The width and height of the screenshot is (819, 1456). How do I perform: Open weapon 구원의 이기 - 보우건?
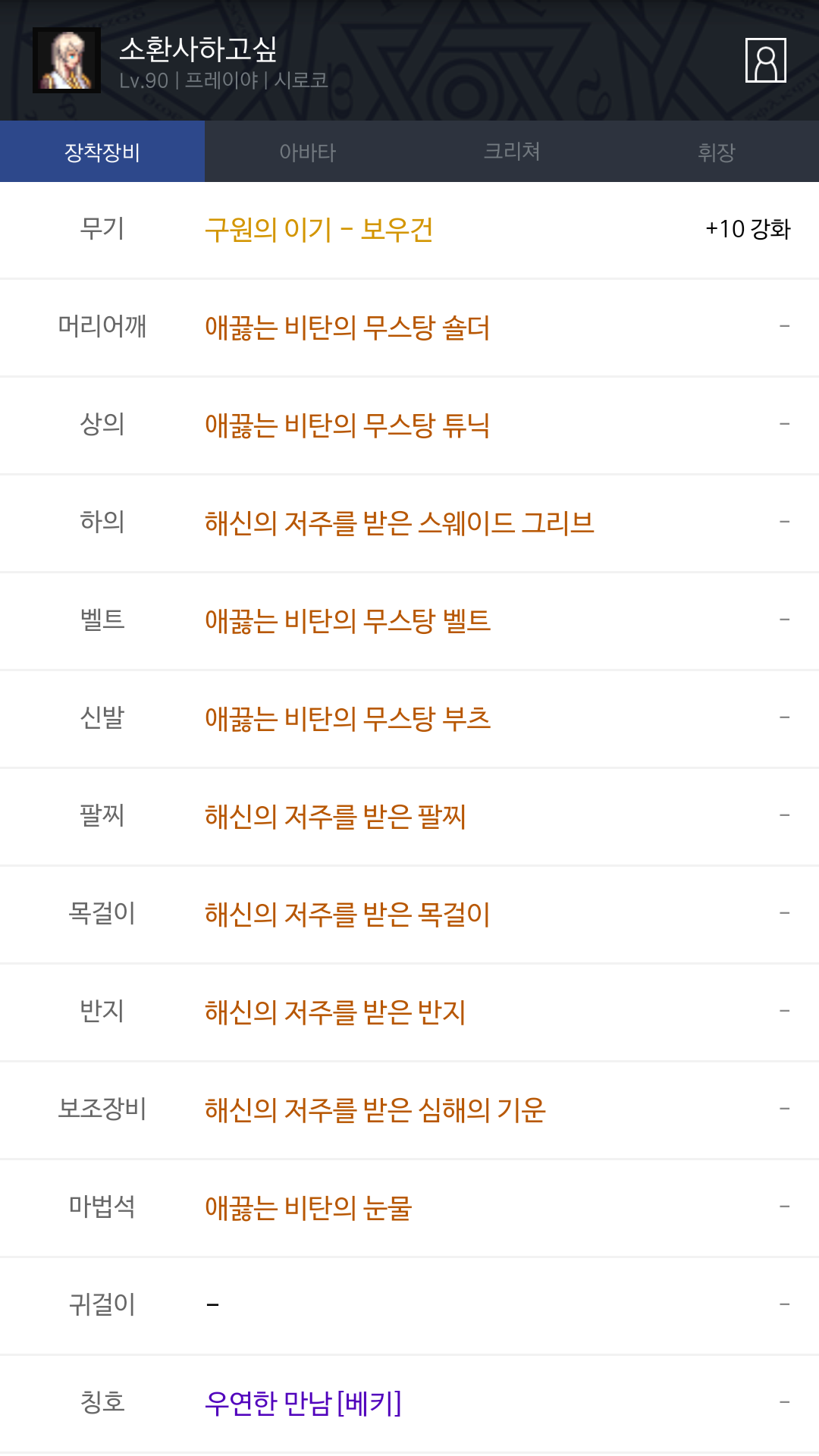click(x=318, y=229)
